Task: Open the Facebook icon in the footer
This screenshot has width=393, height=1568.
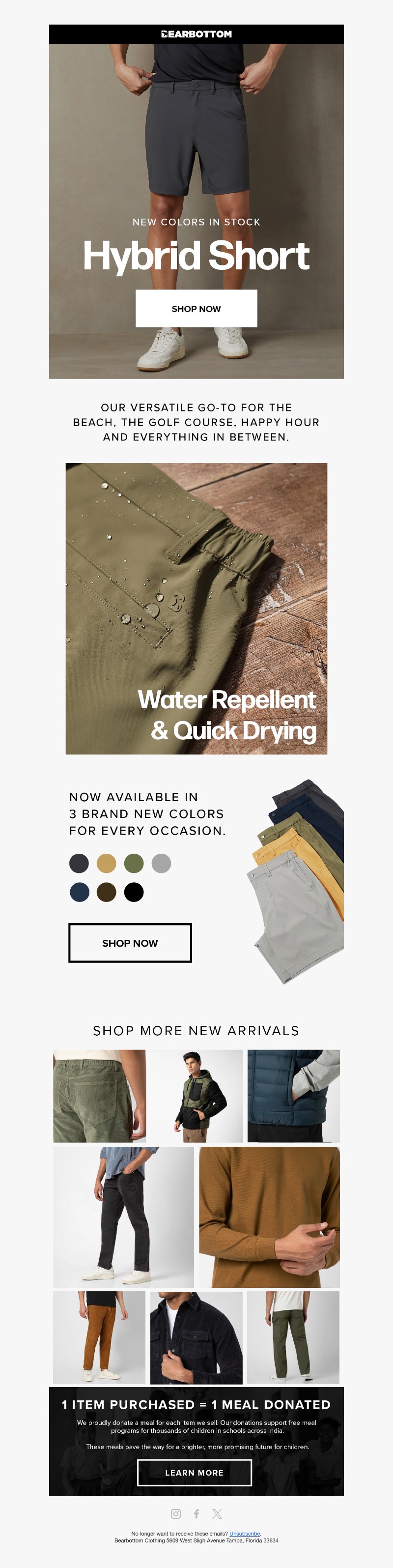Action: (196, 1514)
